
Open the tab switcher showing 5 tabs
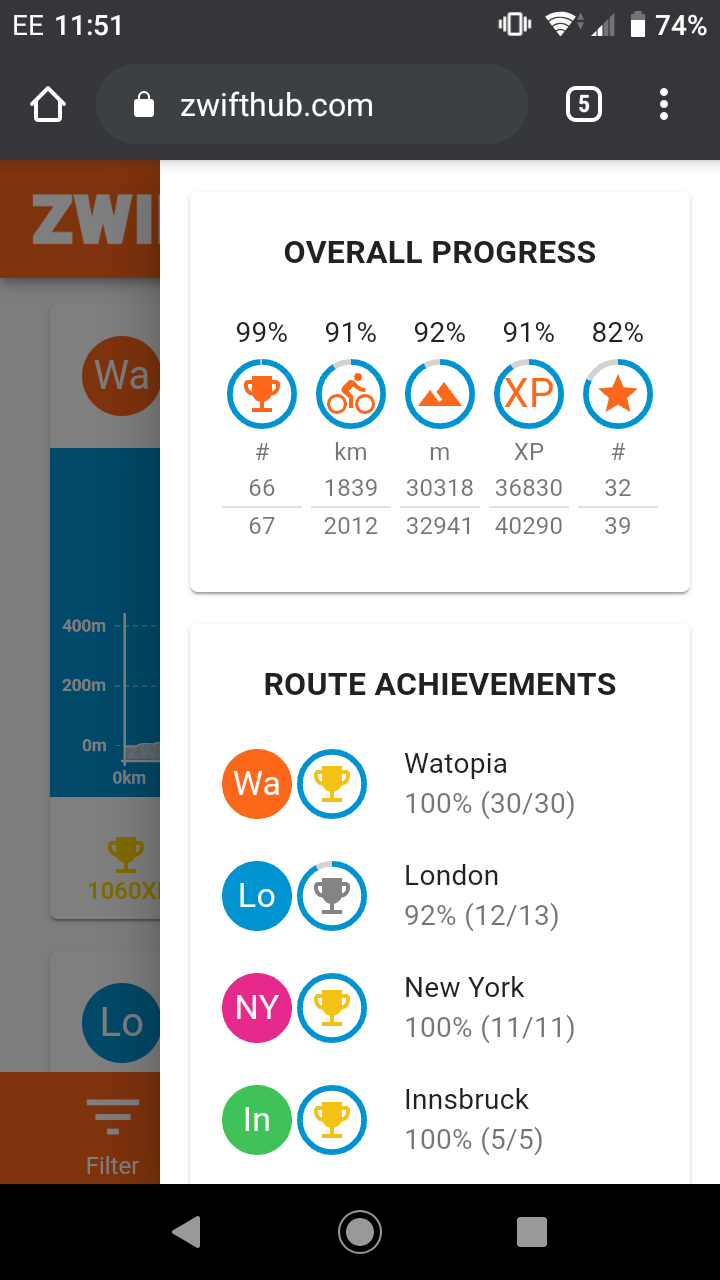(584, 105)
